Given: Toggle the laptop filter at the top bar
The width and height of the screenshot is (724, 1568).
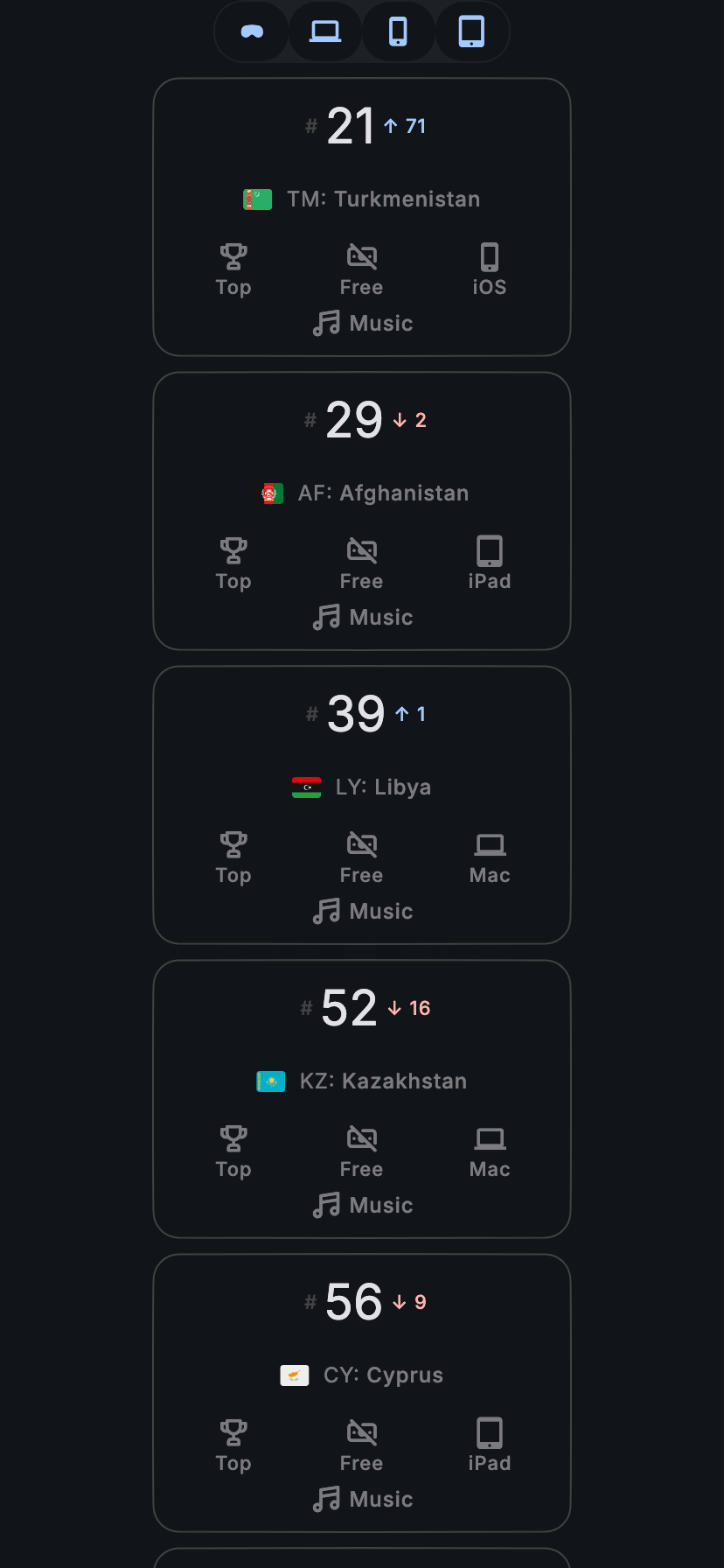Looking at the screenshot, I should [324, 31].
